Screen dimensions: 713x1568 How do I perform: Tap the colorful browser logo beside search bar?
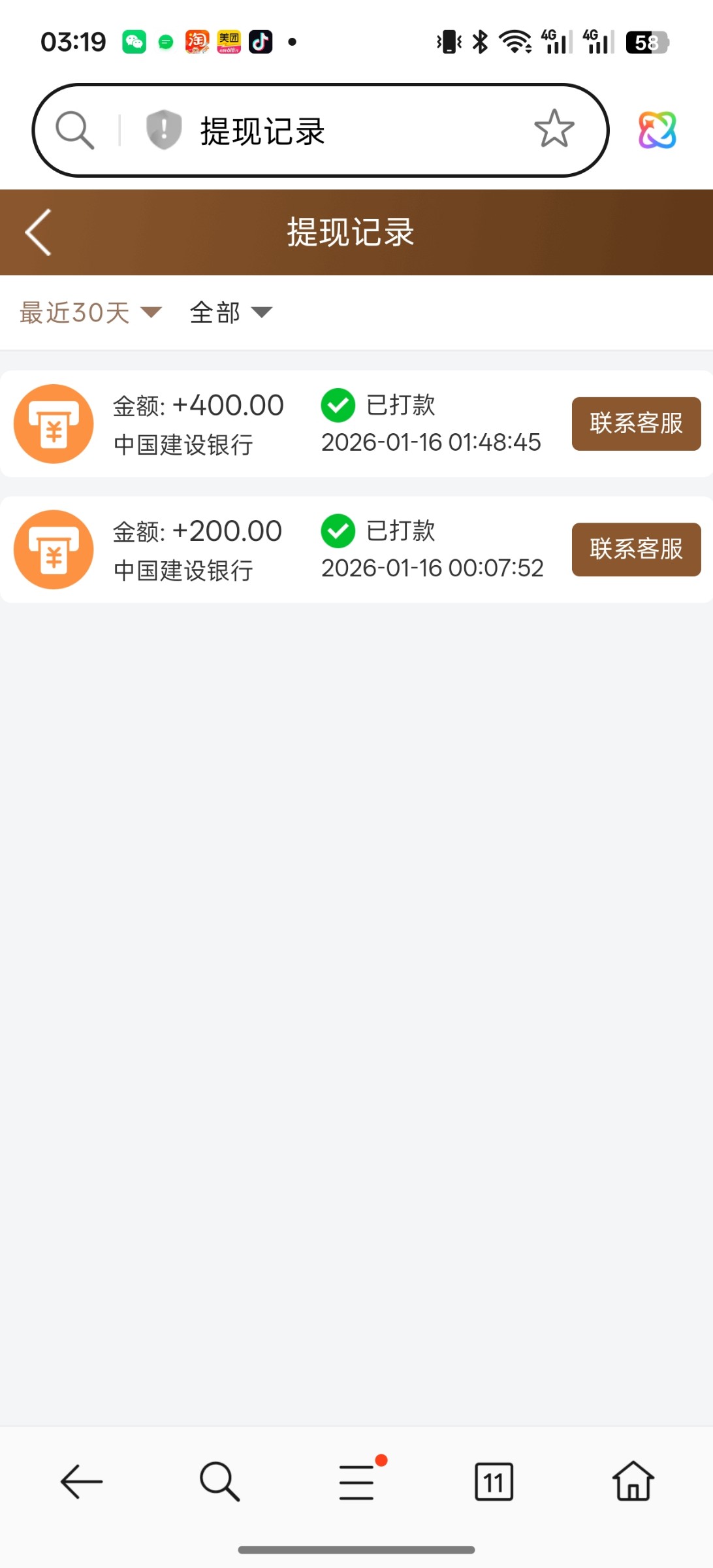tap(657, 129)
